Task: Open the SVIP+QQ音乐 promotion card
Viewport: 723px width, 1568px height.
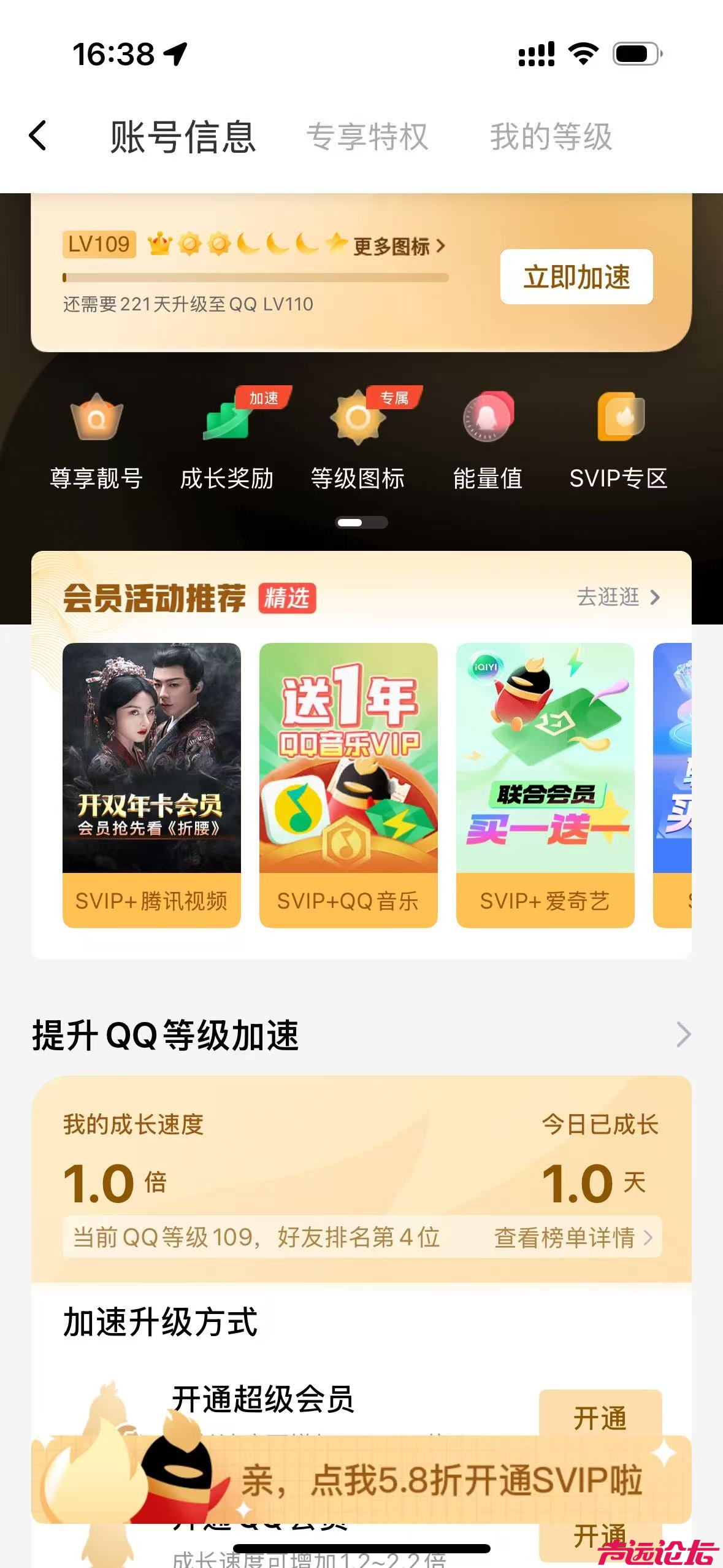Action: [348, 785]
